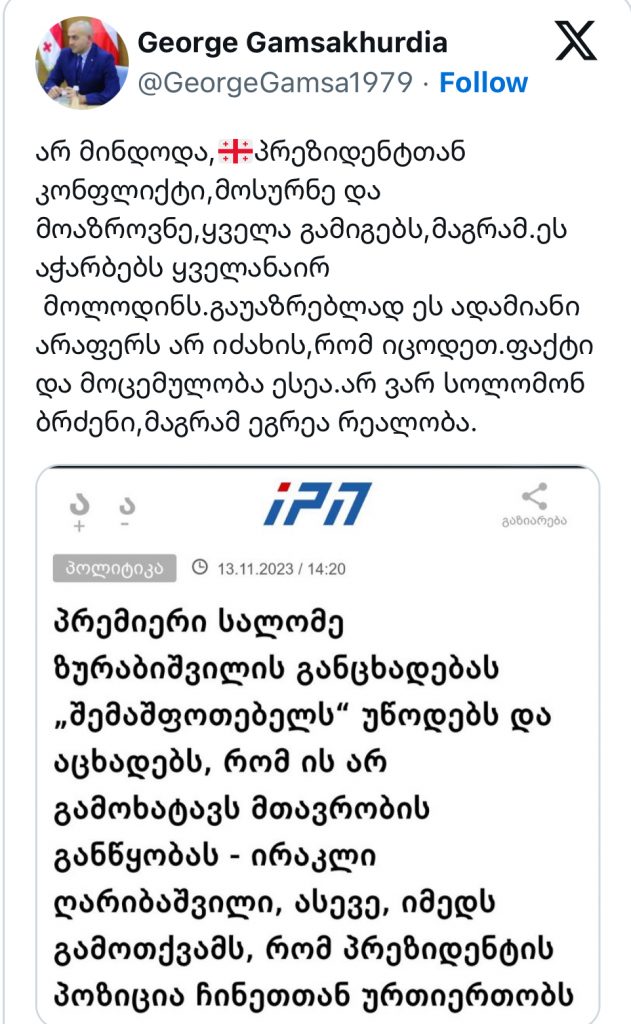Follow George Gamsakhurdia
631x1024 pixels.
484,82
